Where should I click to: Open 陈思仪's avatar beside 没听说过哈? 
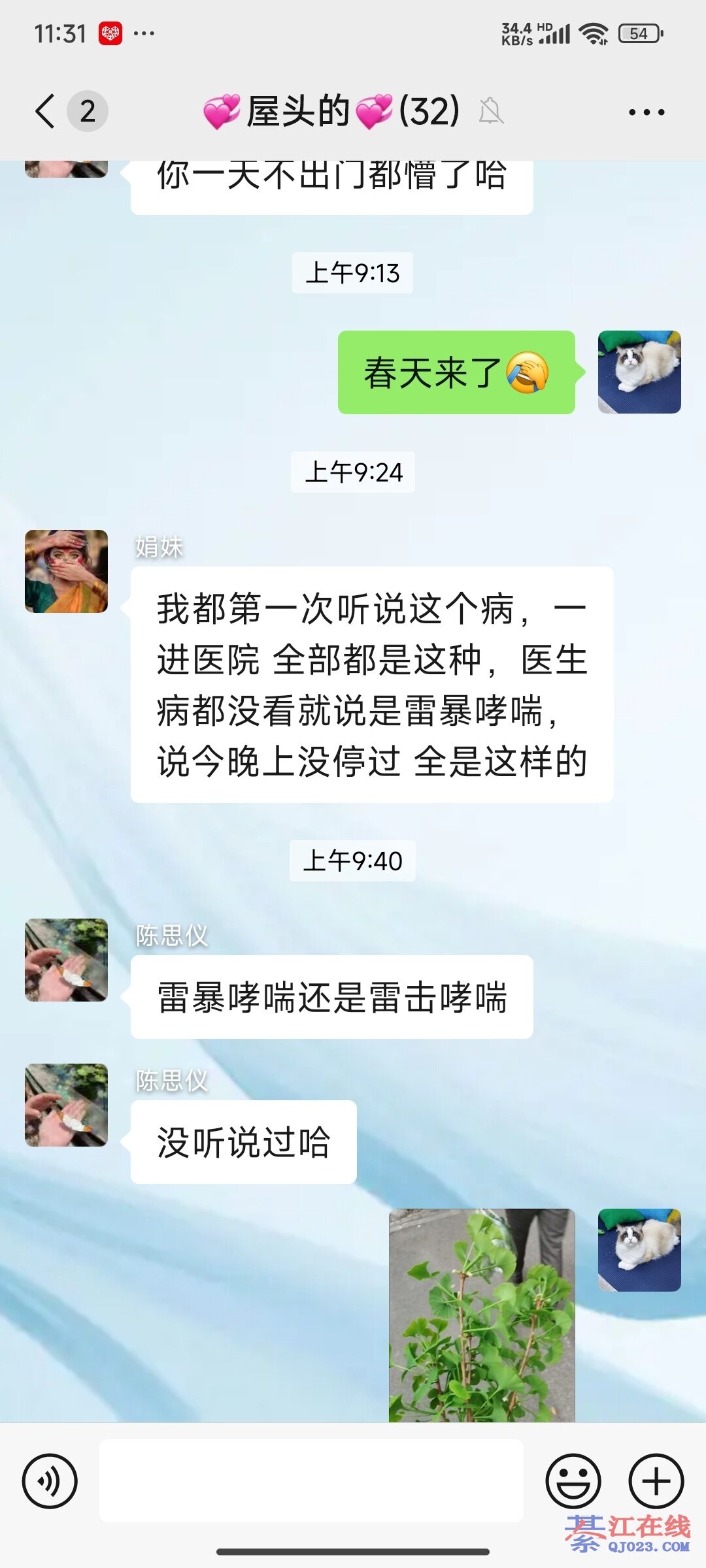click(x=66, y=1105)
